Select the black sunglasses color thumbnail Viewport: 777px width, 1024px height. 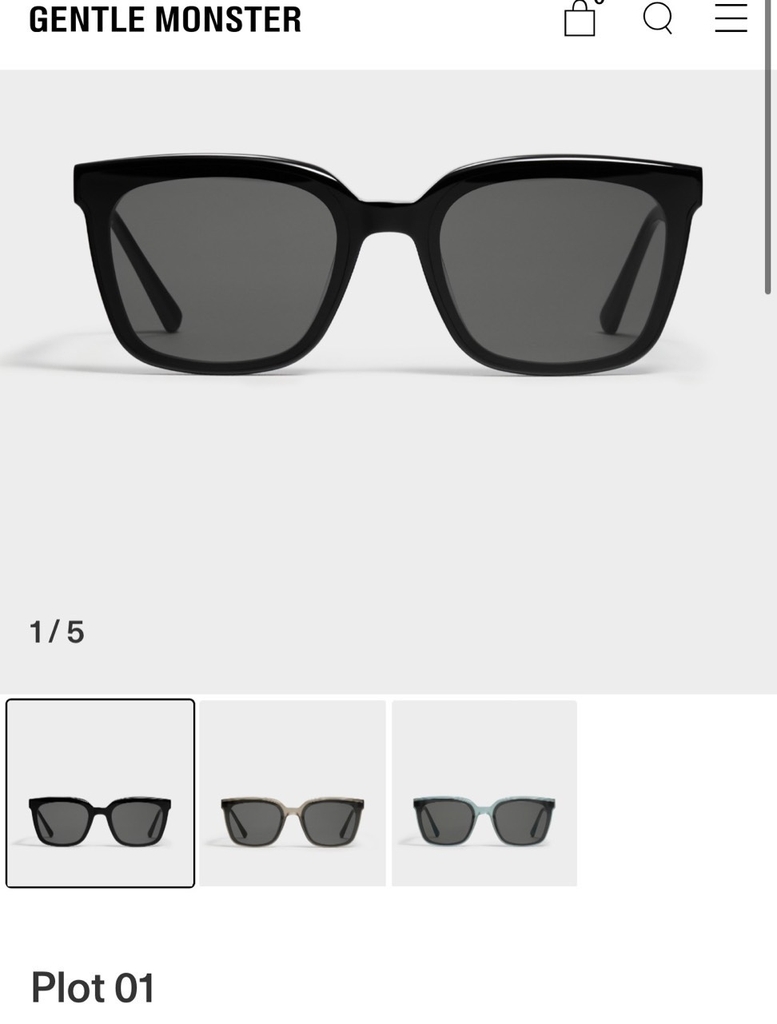pos(100,793)
